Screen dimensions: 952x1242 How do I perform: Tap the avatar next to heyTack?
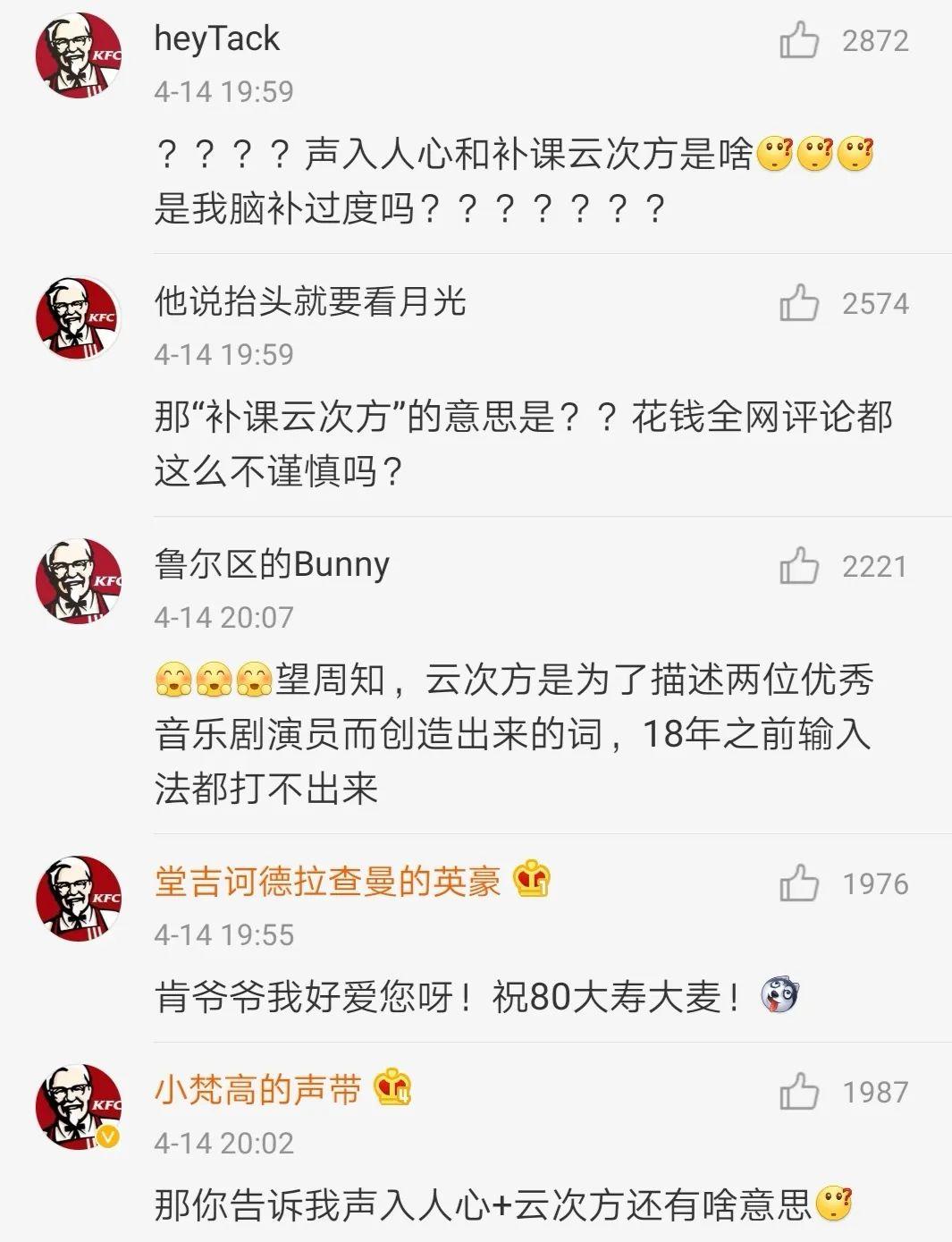point(78,55)
